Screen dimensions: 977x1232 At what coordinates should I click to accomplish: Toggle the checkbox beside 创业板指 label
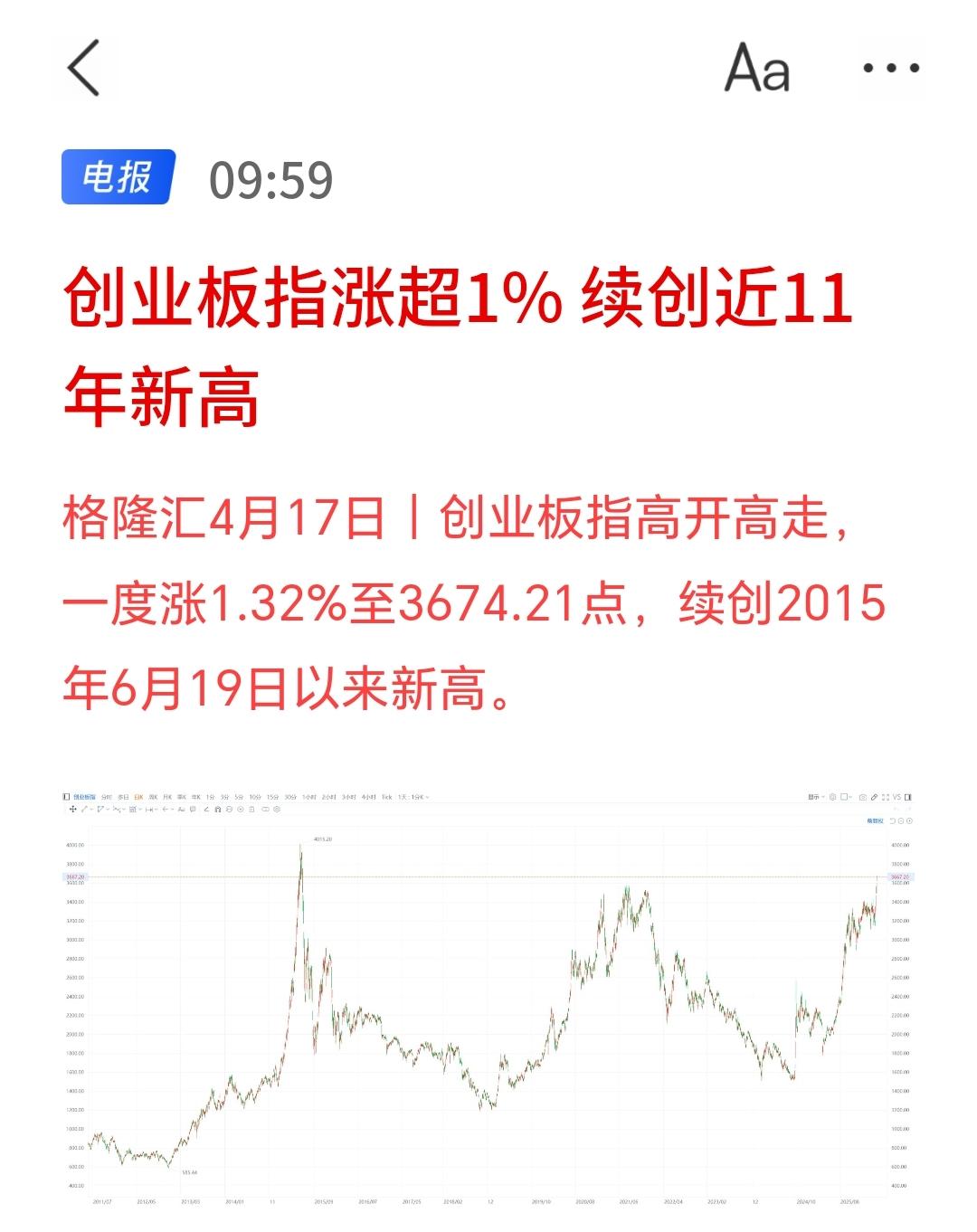pos(65,797)
